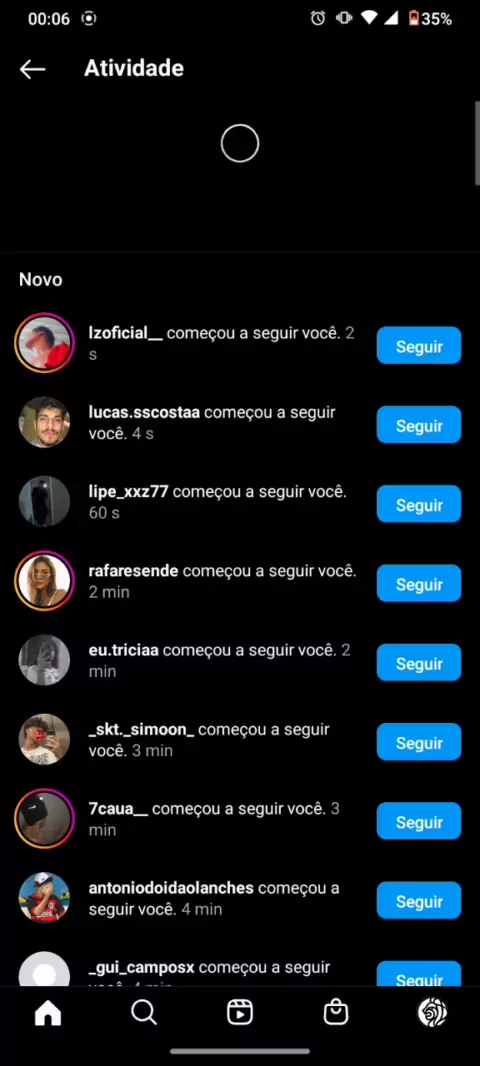
Task: Hit Seguir for rafaresende
Action: pos(419,583)
